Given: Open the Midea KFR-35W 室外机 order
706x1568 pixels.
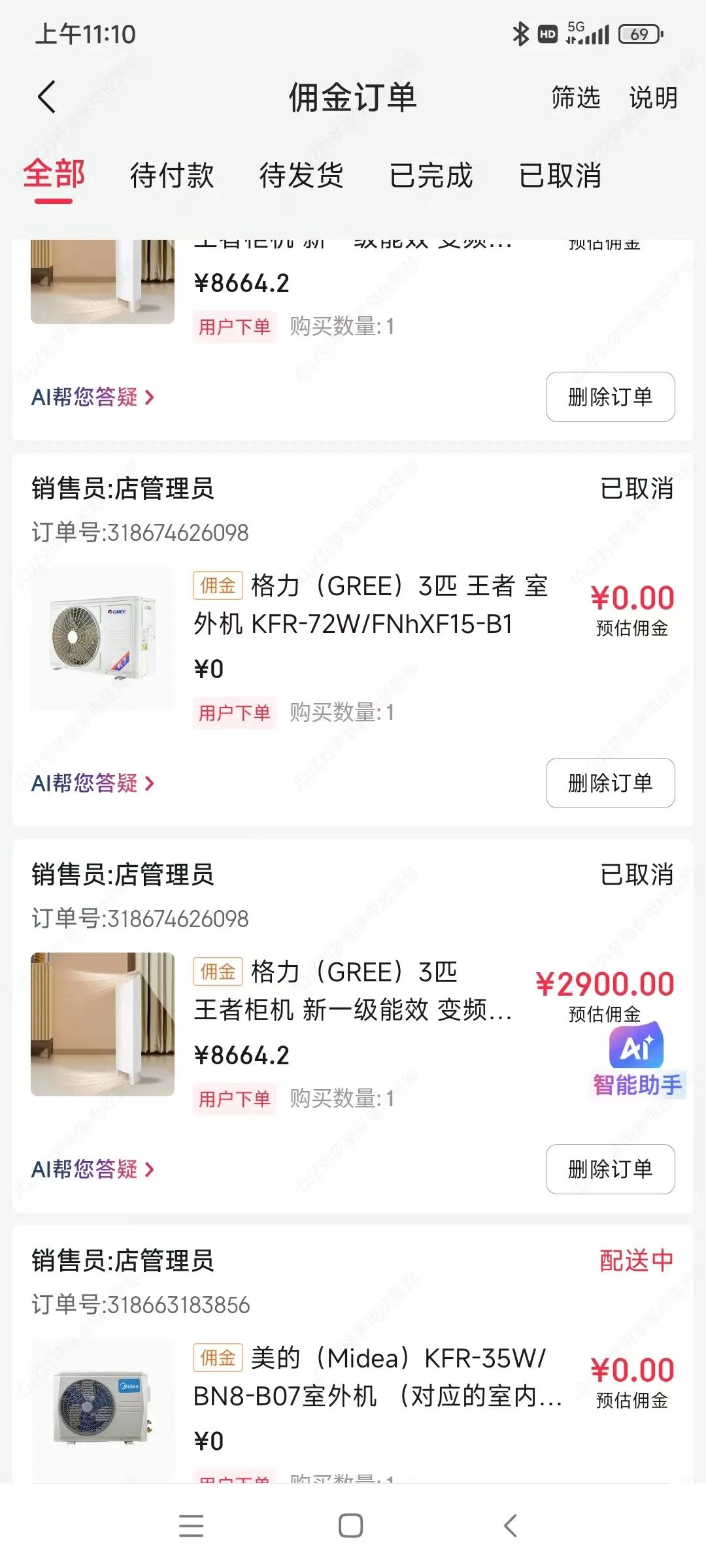Looking at the screenshot, I should [377, 1377].
